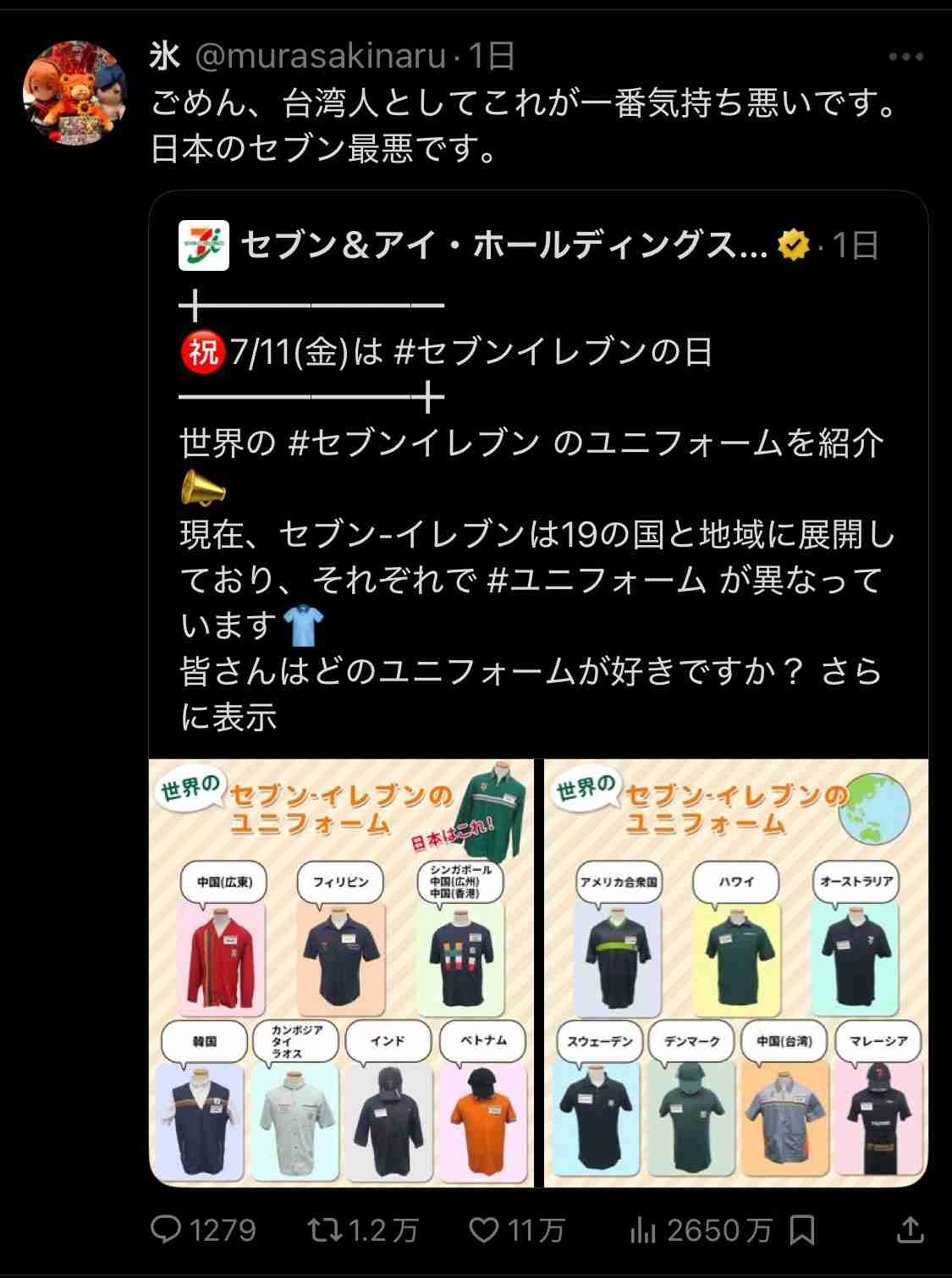
Task: Repost this tweet with 1.2万 reposts
Action: [x=322, y=1229]
